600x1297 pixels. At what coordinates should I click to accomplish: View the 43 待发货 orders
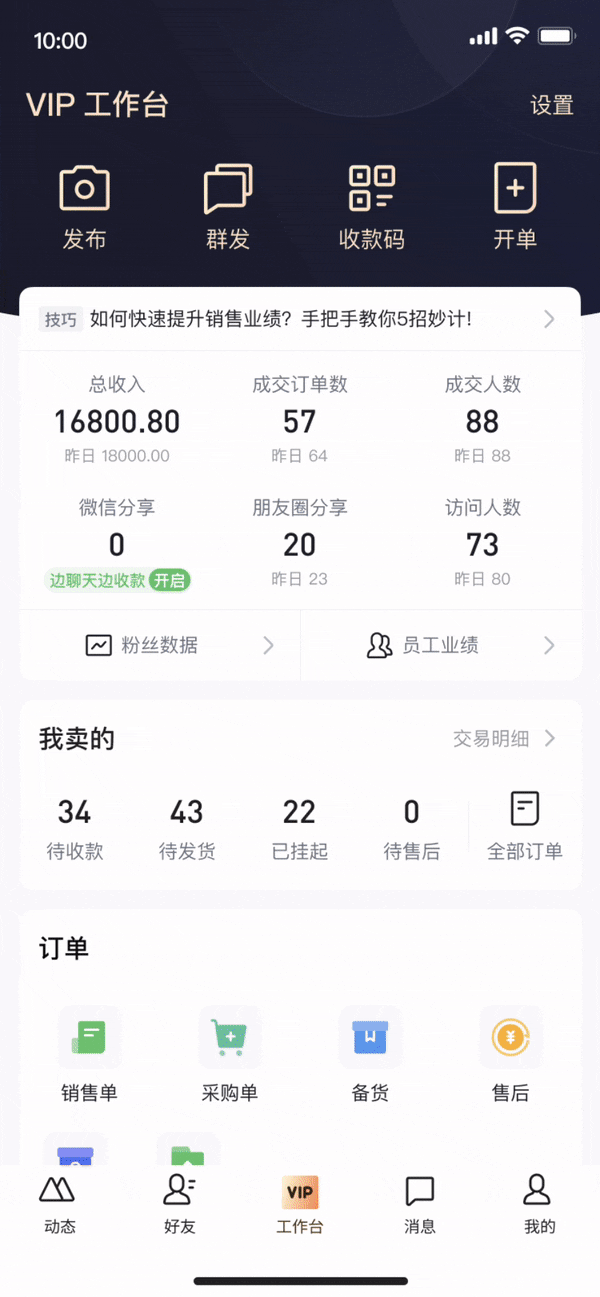click(187, 829)
